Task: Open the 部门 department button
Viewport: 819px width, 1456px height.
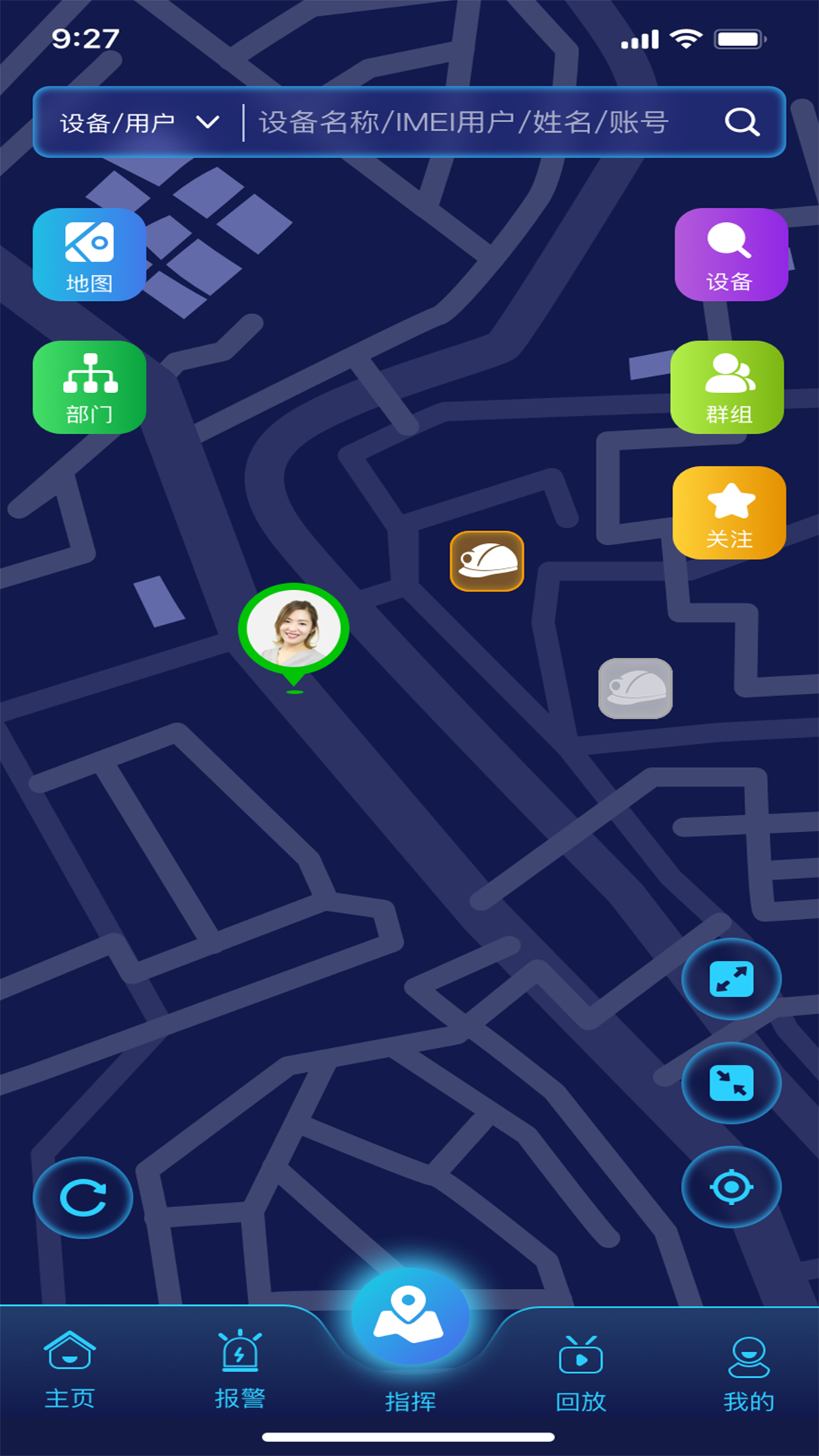Action: [x=89, y=388]
